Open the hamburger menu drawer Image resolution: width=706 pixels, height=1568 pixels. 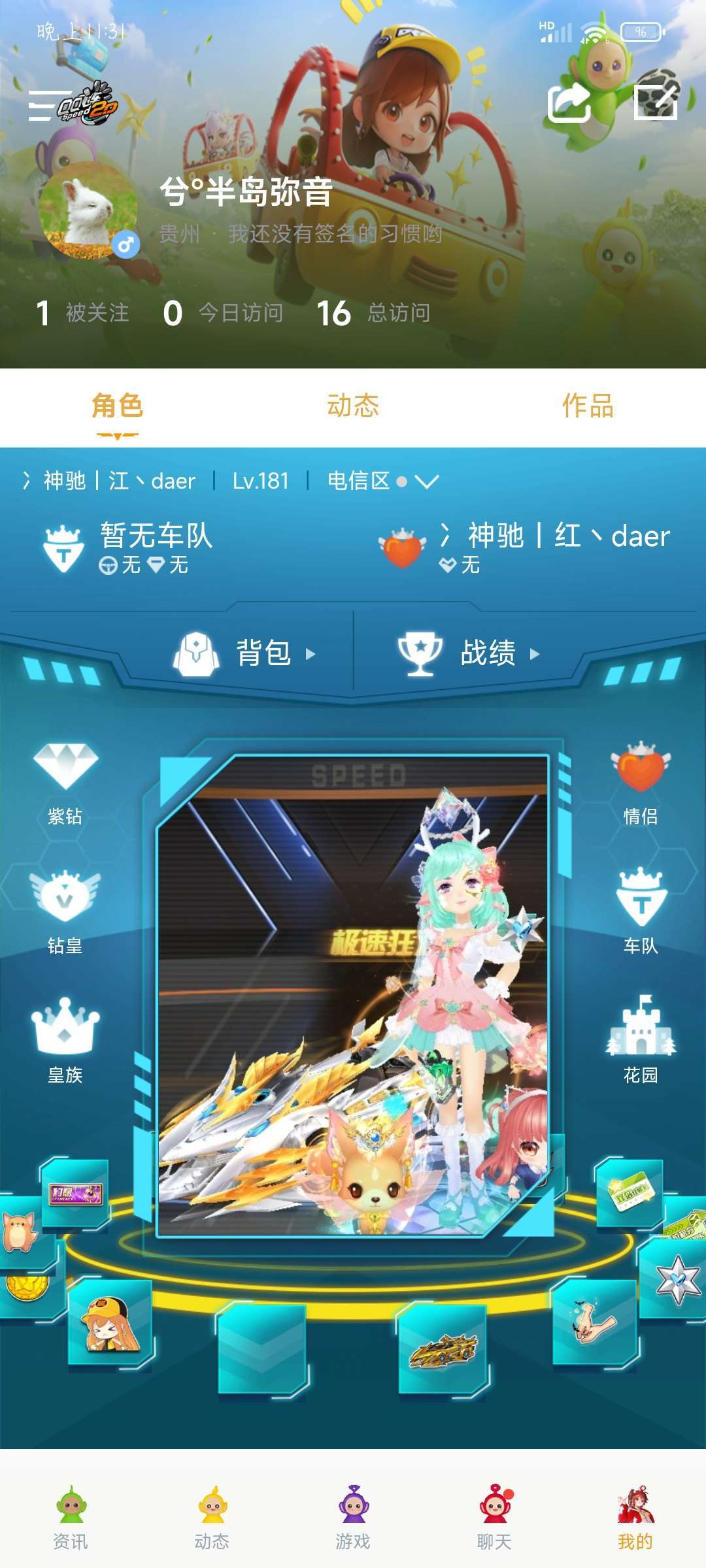coord(48,106)
